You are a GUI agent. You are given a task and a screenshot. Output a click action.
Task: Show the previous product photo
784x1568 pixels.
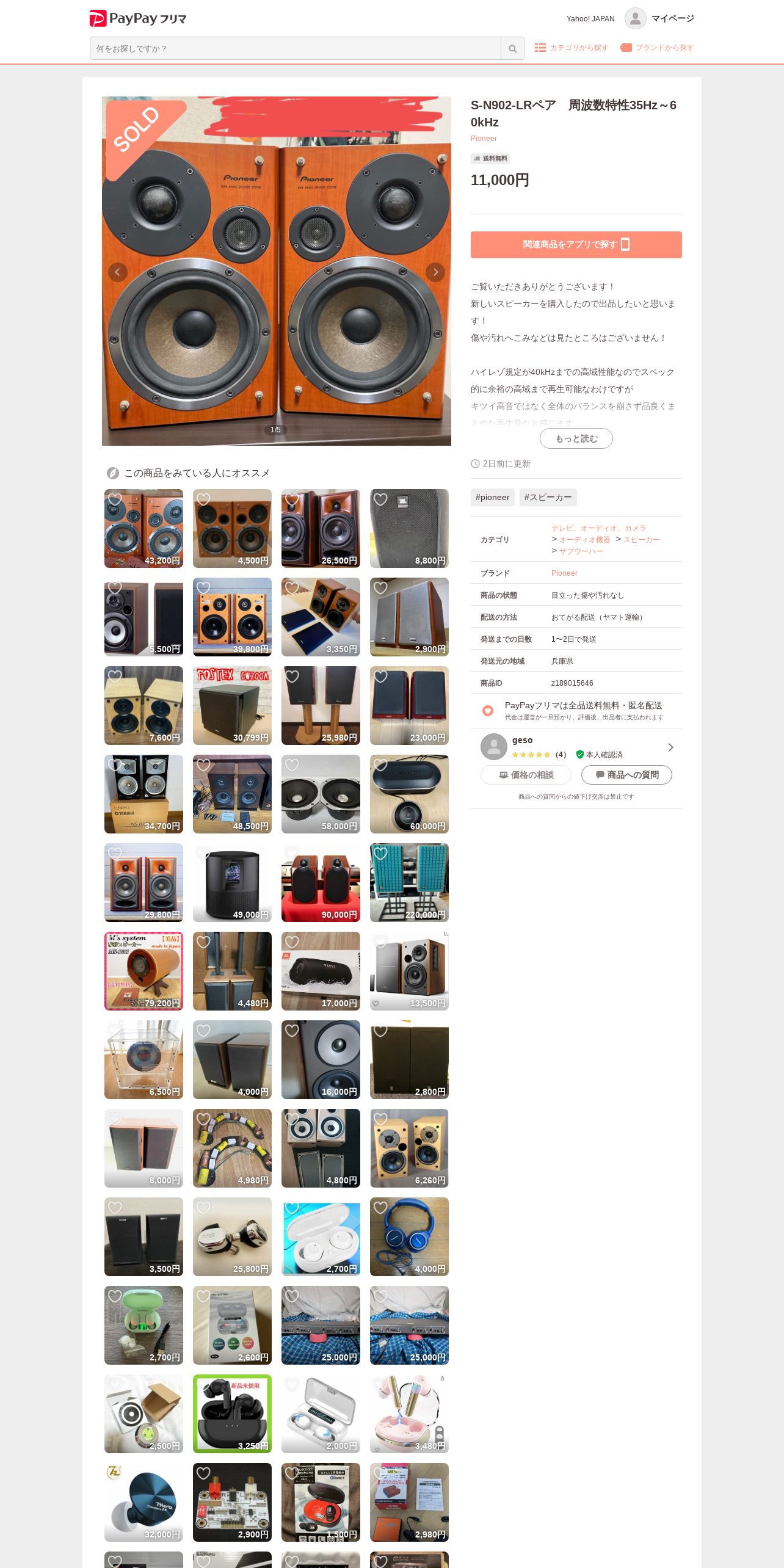point(118,272)
